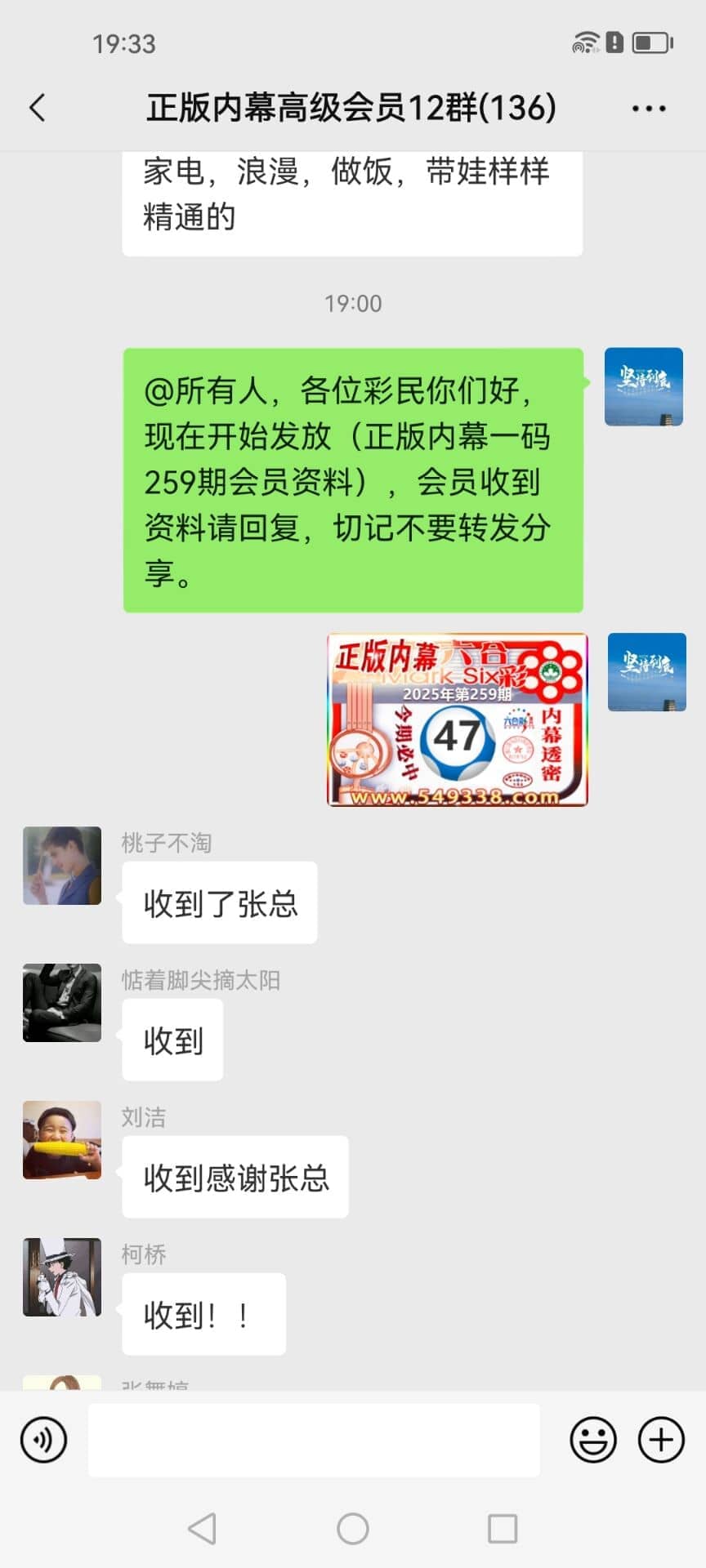View 刘洁's profile avatar
Image resolution: width=706 pixels, height=1568 pixels.
tap(62, 1140)
